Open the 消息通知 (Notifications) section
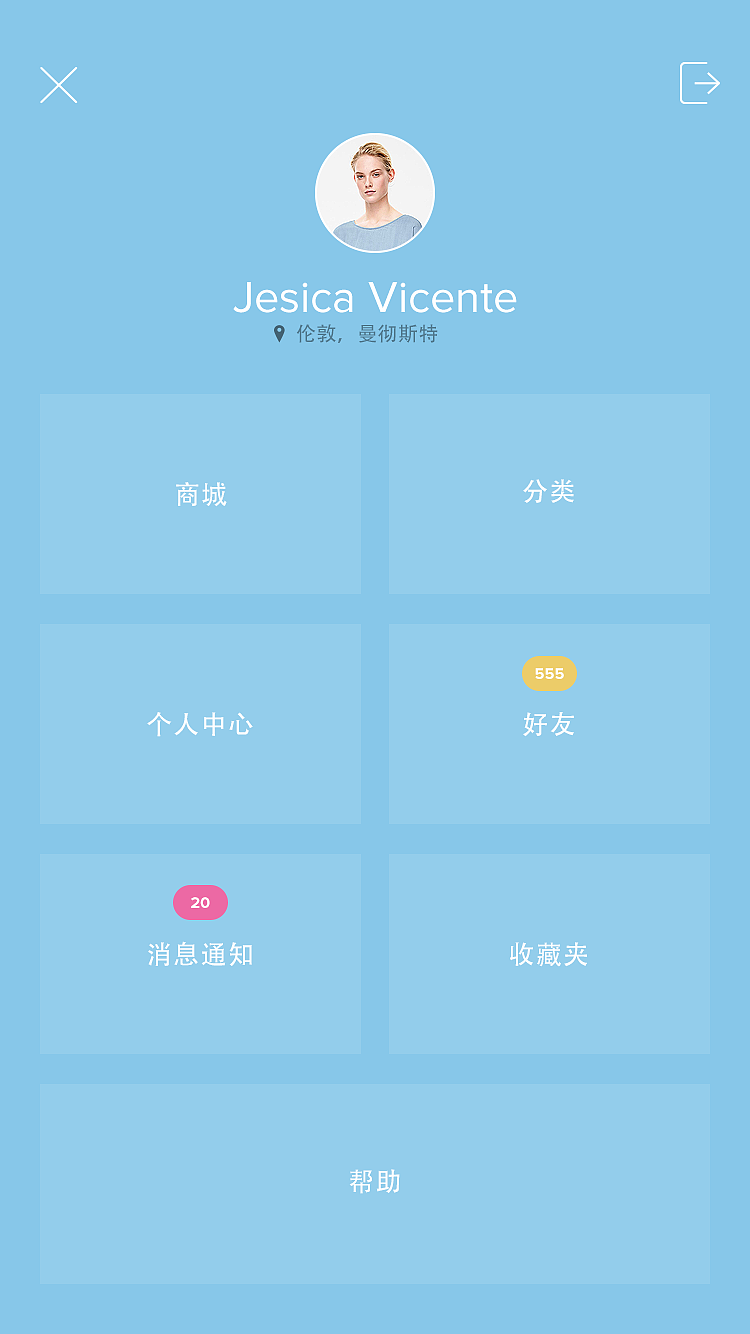This screenshot has height=1334, width=750. 200,954
